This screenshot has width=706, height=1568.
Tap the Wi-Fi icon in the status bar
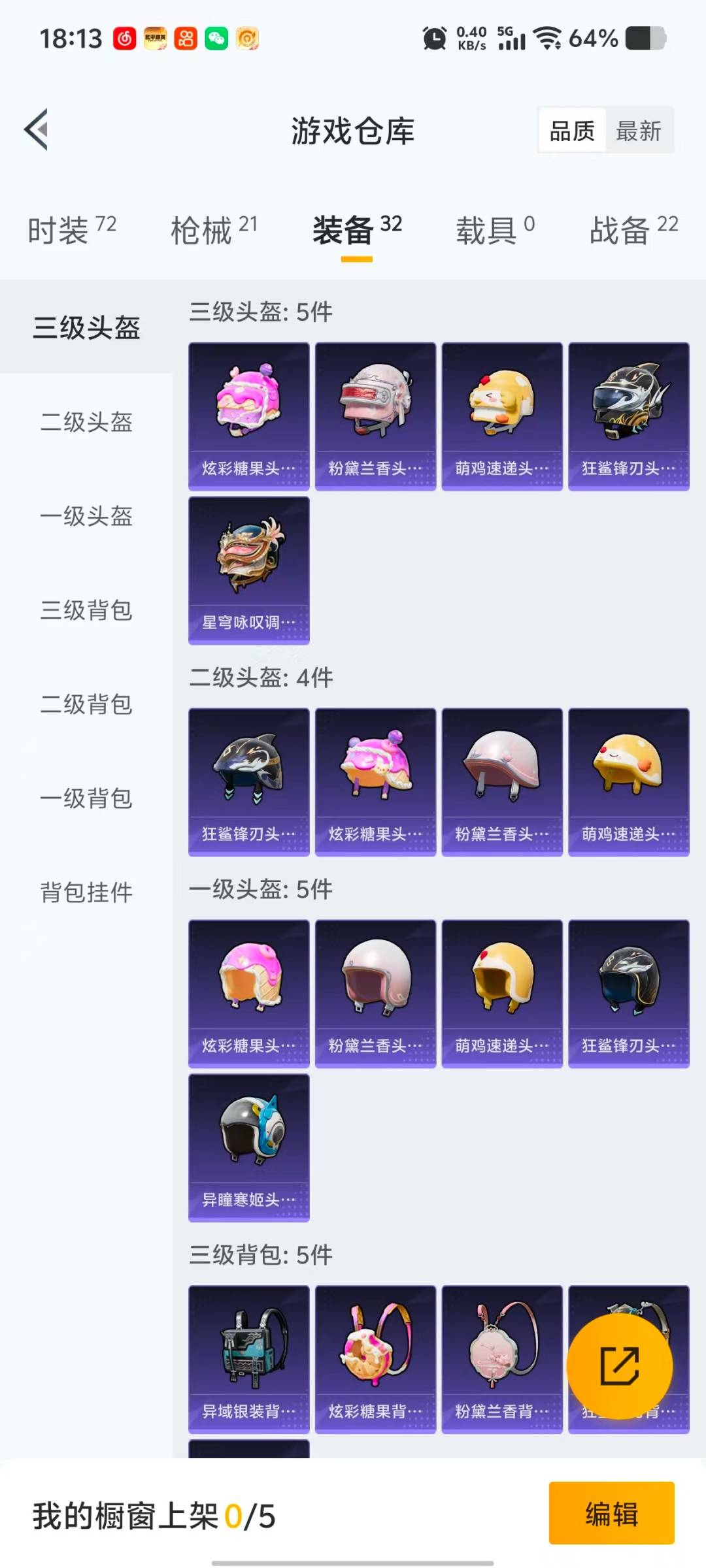548,39
